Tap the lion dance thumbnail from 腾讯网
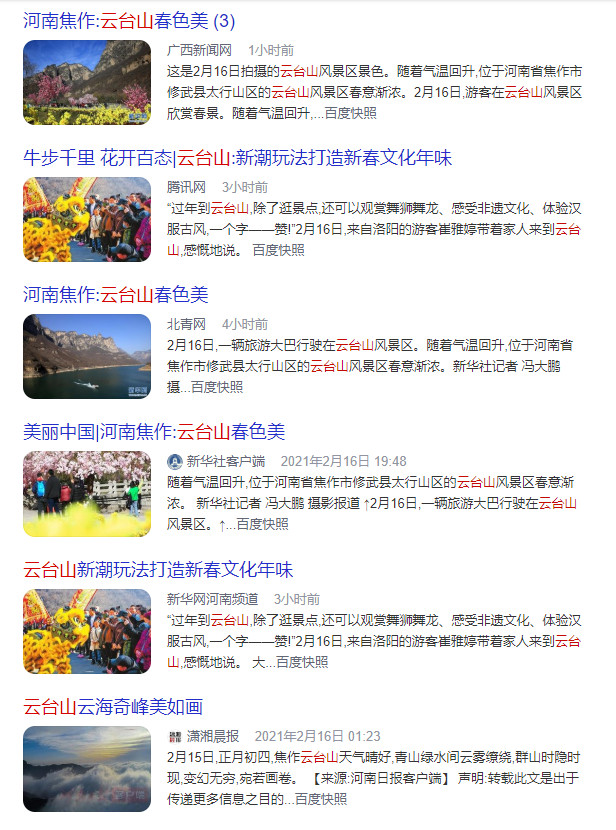 87,219
